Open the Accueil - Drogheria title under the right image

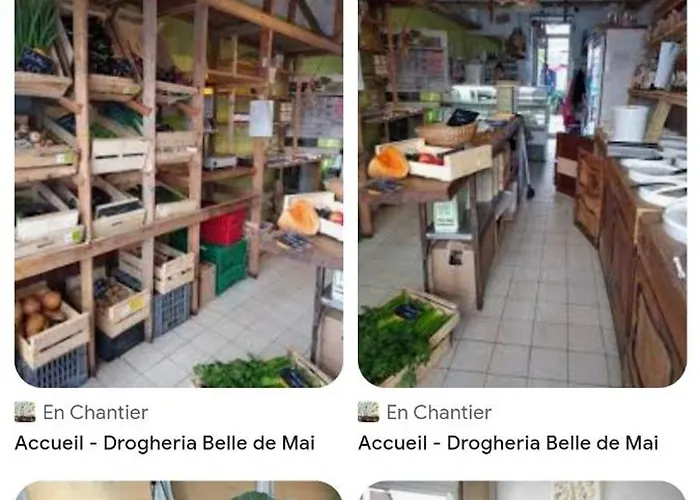click(508, 443)
